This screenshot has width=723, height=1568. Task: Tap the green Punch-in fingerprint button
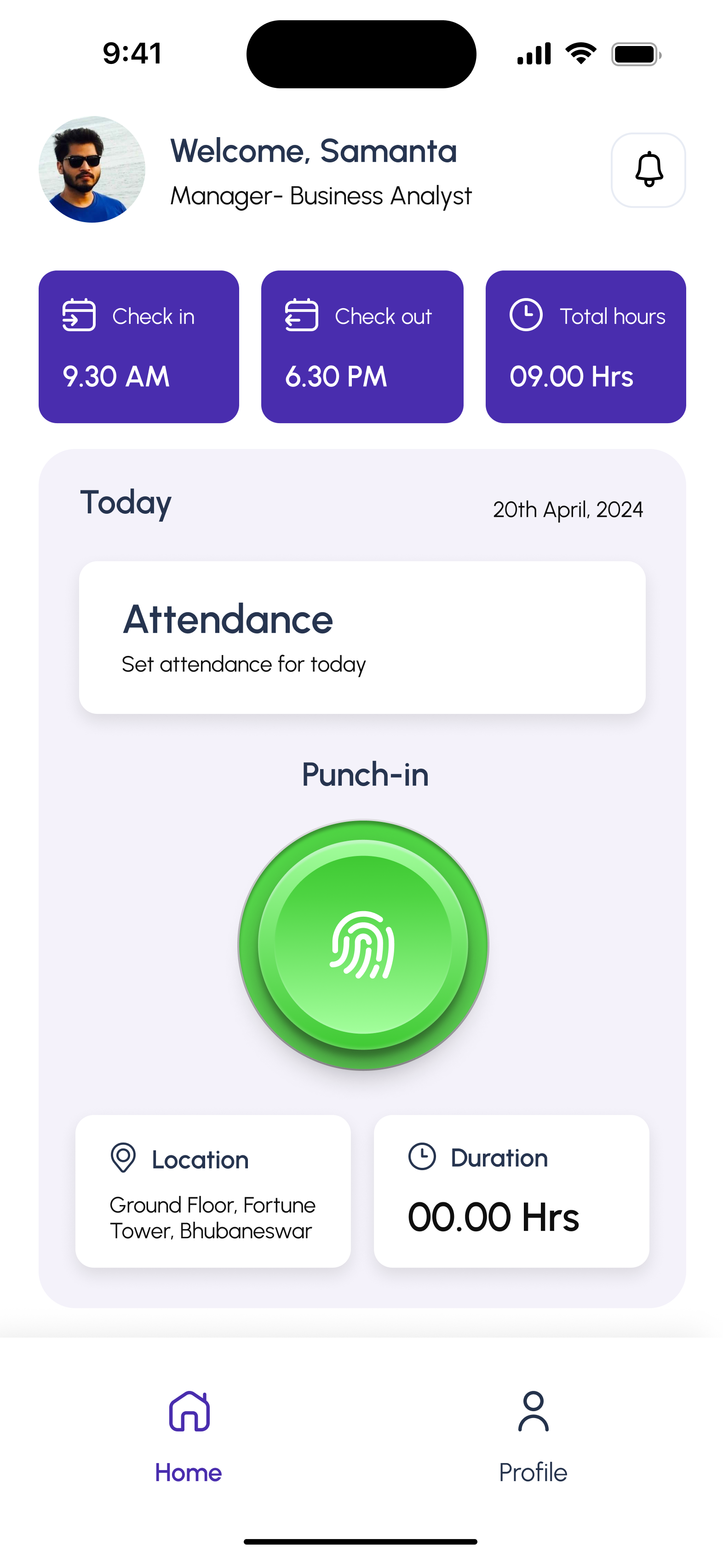363,945
